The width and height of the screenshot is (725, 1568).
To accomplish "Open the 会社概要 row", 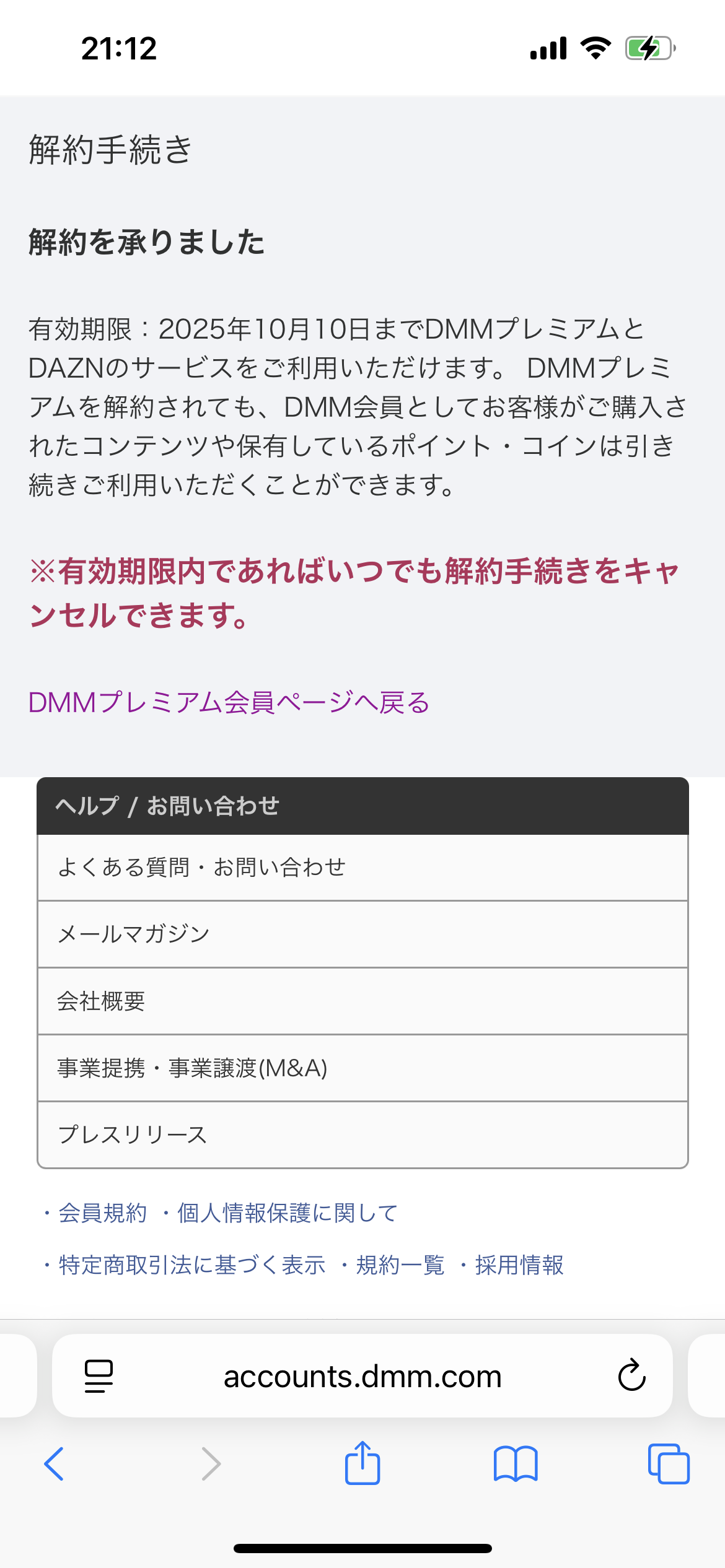I will coord(362,1001).
